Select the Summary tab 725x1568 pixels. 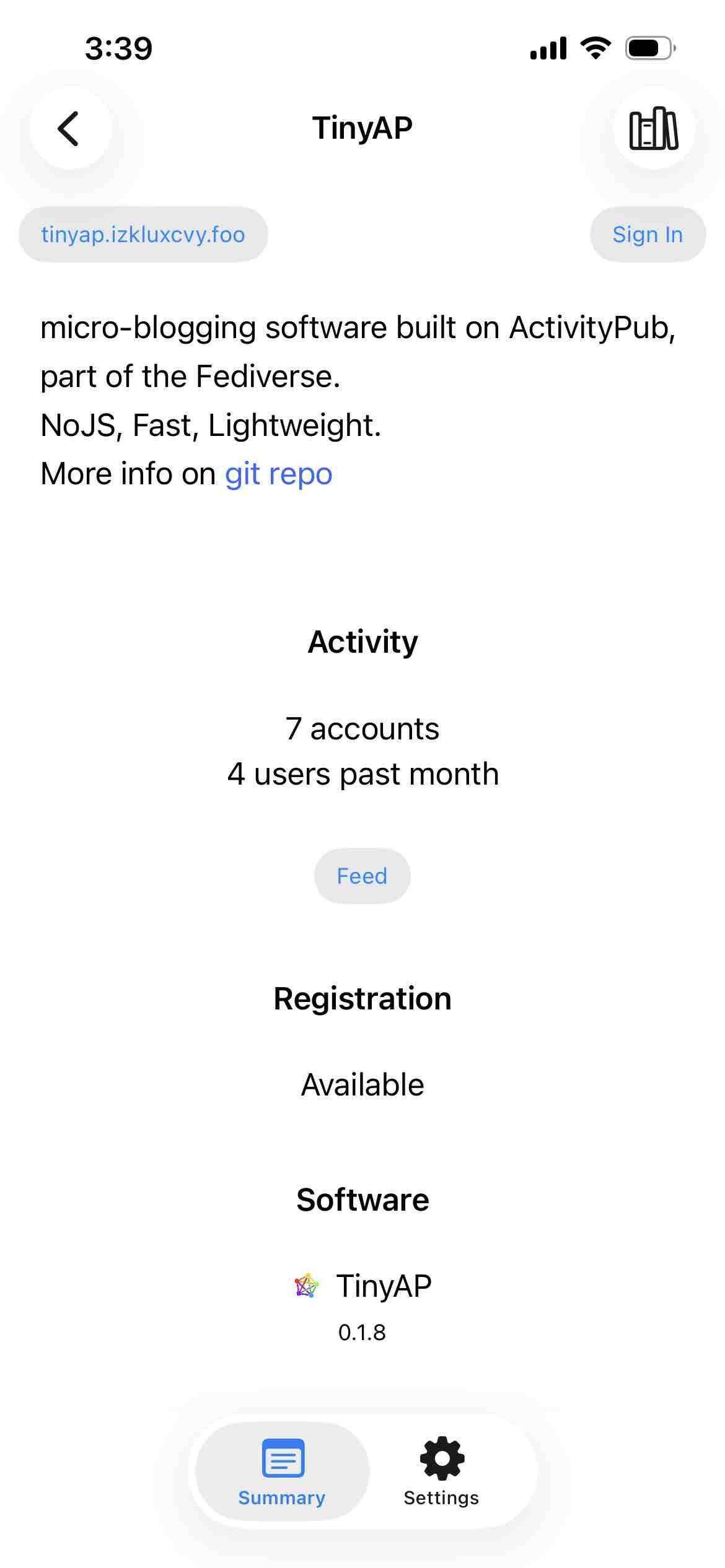pyautogui.click(x=282, y=1471)
